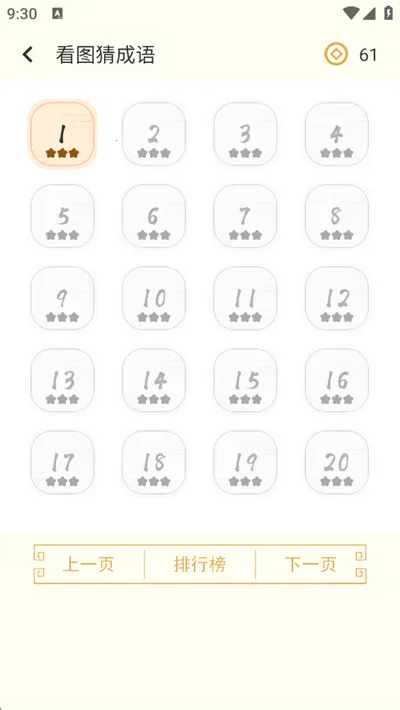
Task: Tap the level 11 tile
Action: tap(246, 298)
